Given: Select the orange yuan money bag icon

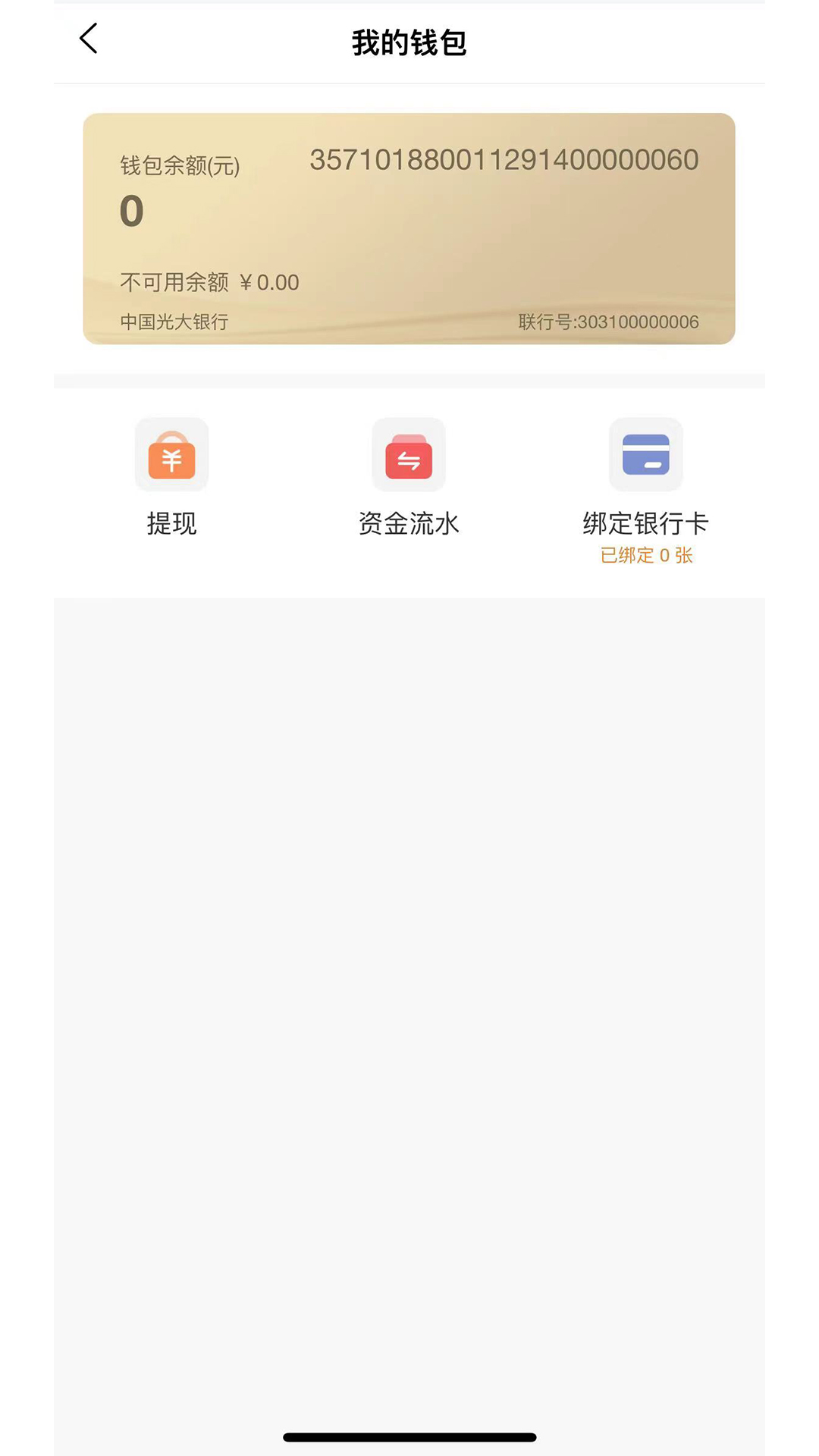Looking at the screenshot, I should pyautogui.click(x=171, y=455).
